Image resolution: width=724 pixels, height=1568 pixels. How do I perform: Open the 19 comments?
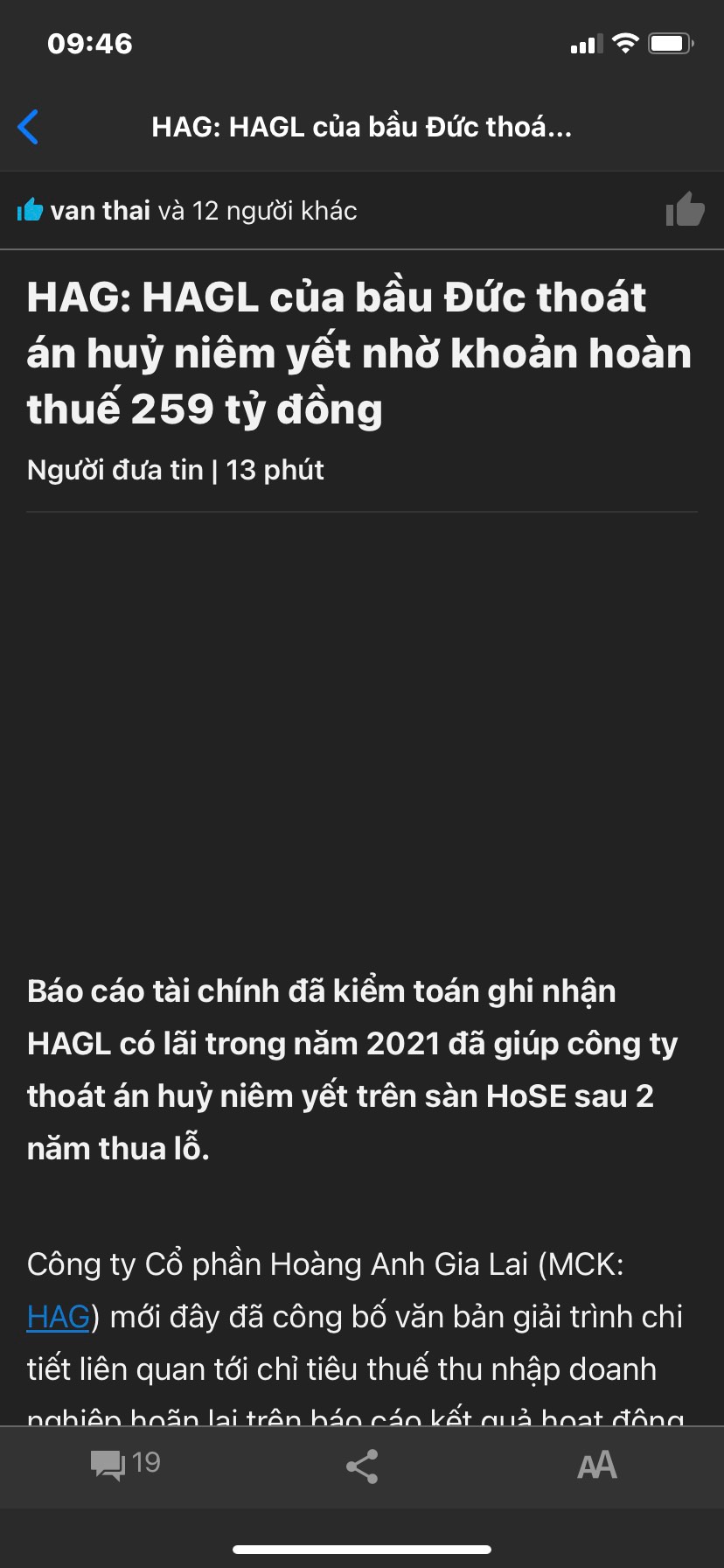point(125,1465)
